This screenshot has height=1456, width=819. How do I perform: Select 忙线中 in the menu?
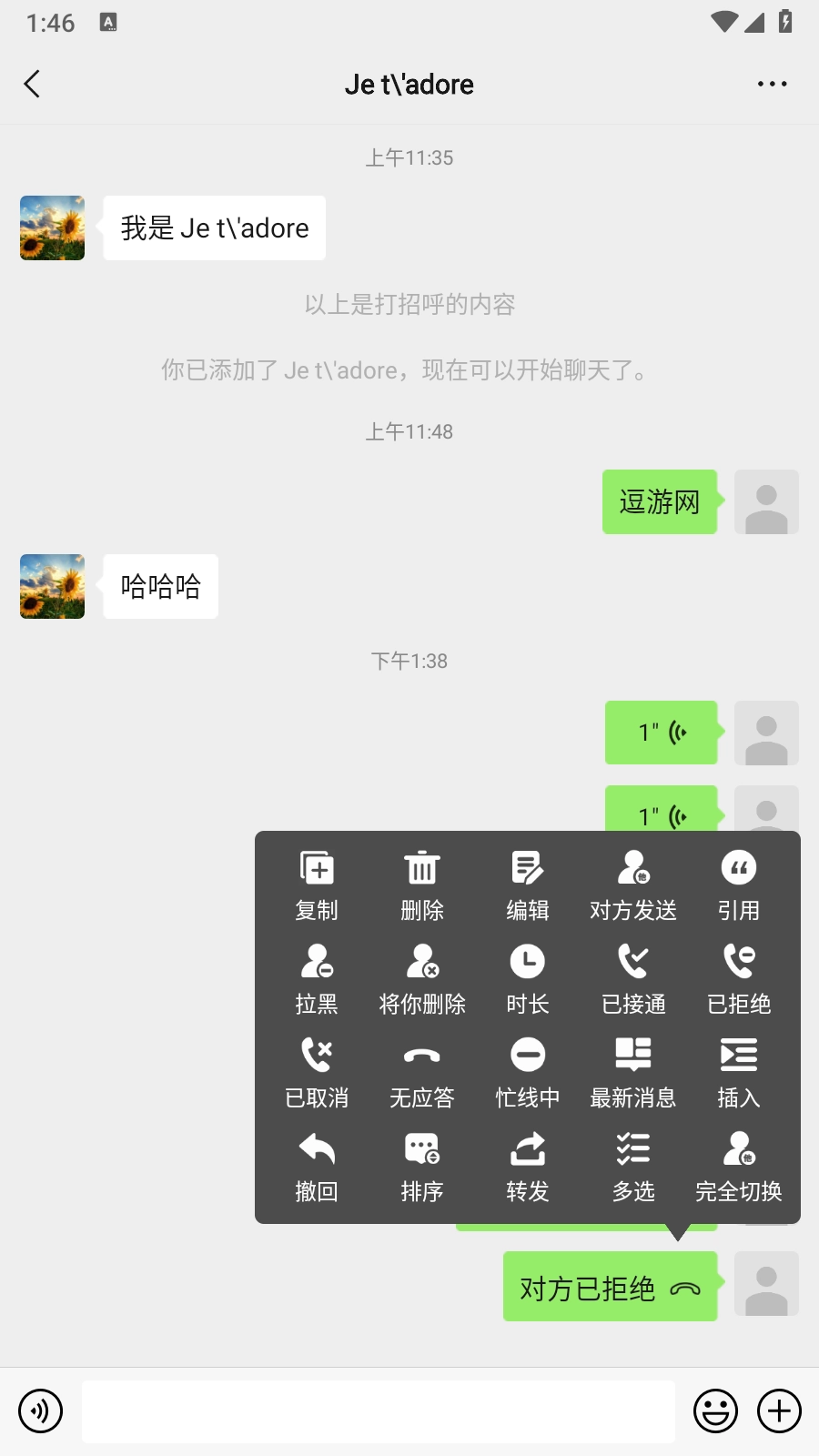528,1072
